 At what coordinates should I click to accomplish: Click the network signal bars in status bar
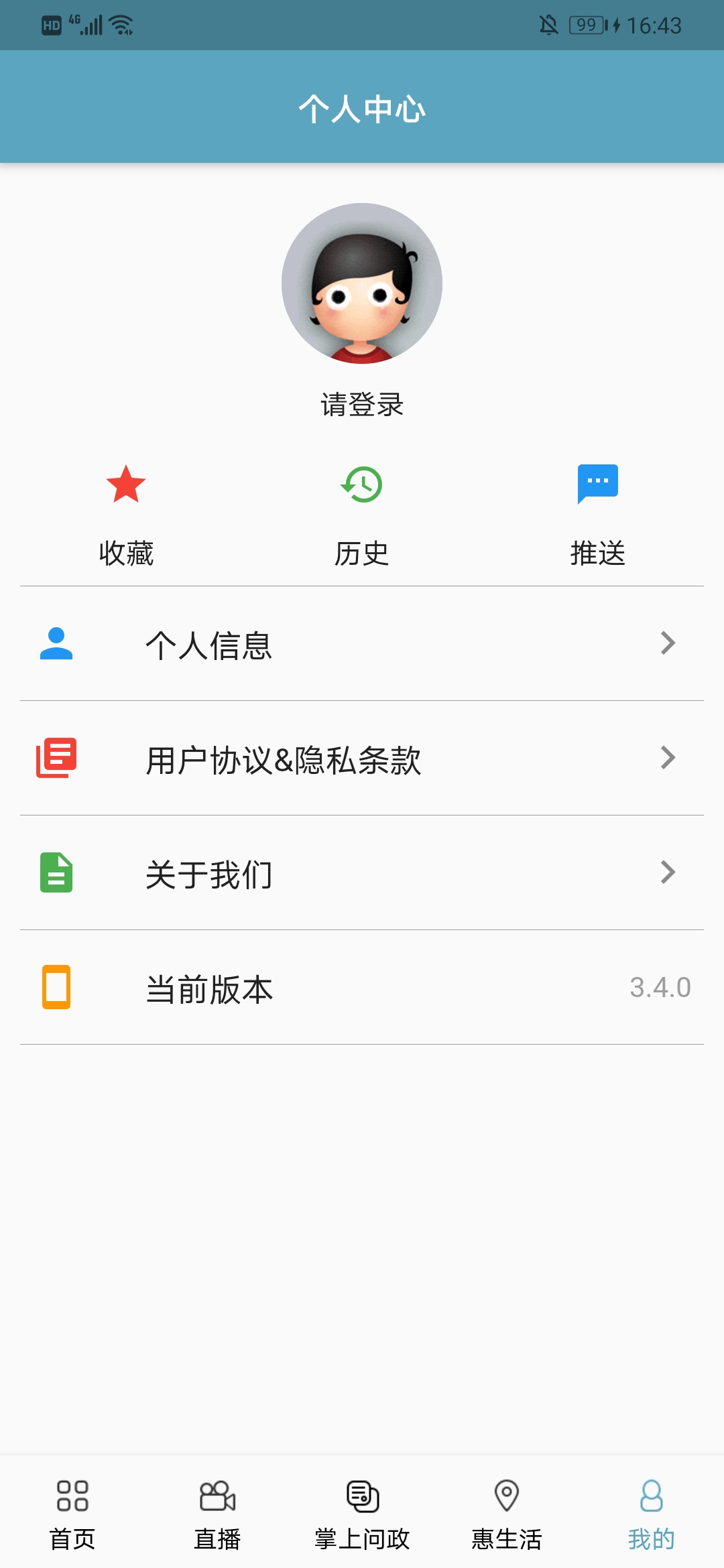(x=89, y=24)
